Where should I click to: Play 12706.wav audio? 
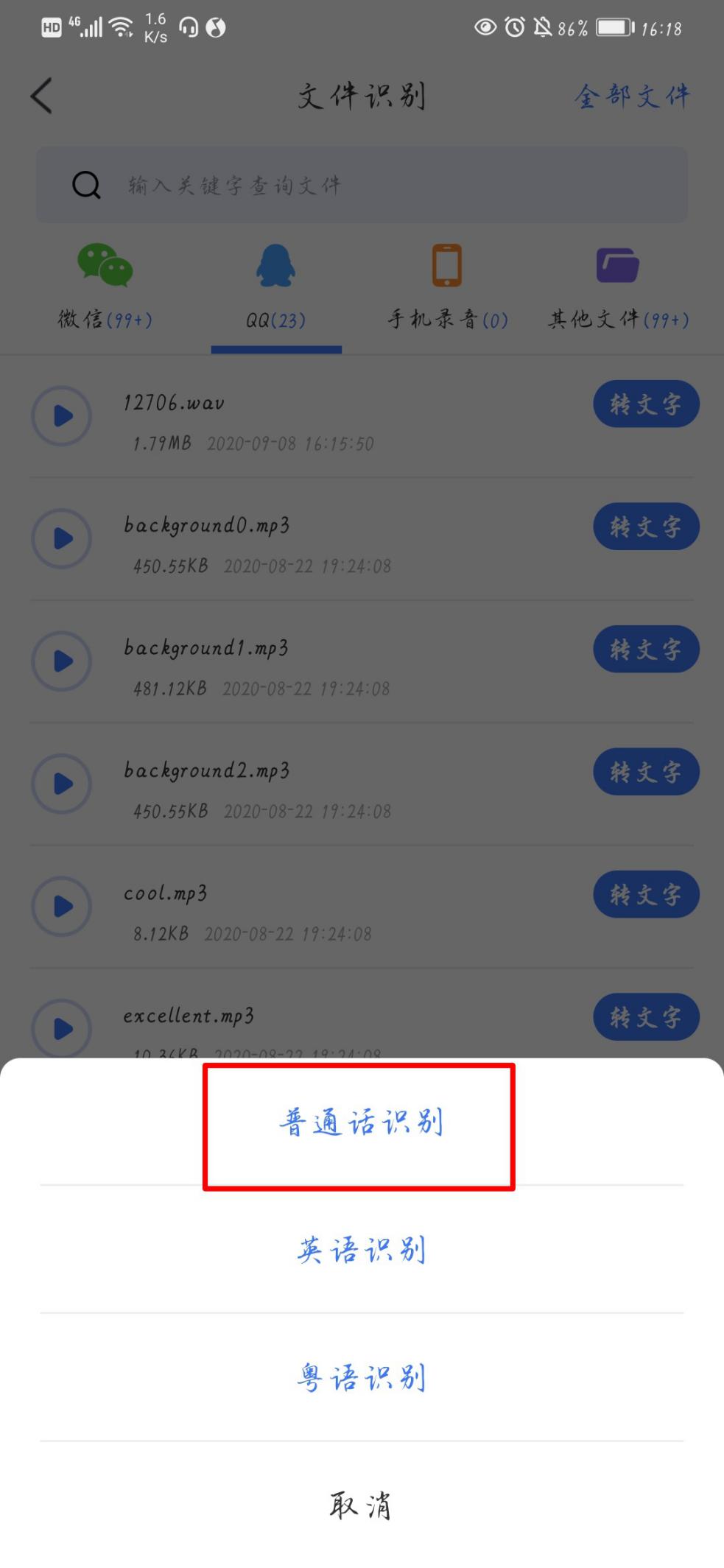(62, 416)
